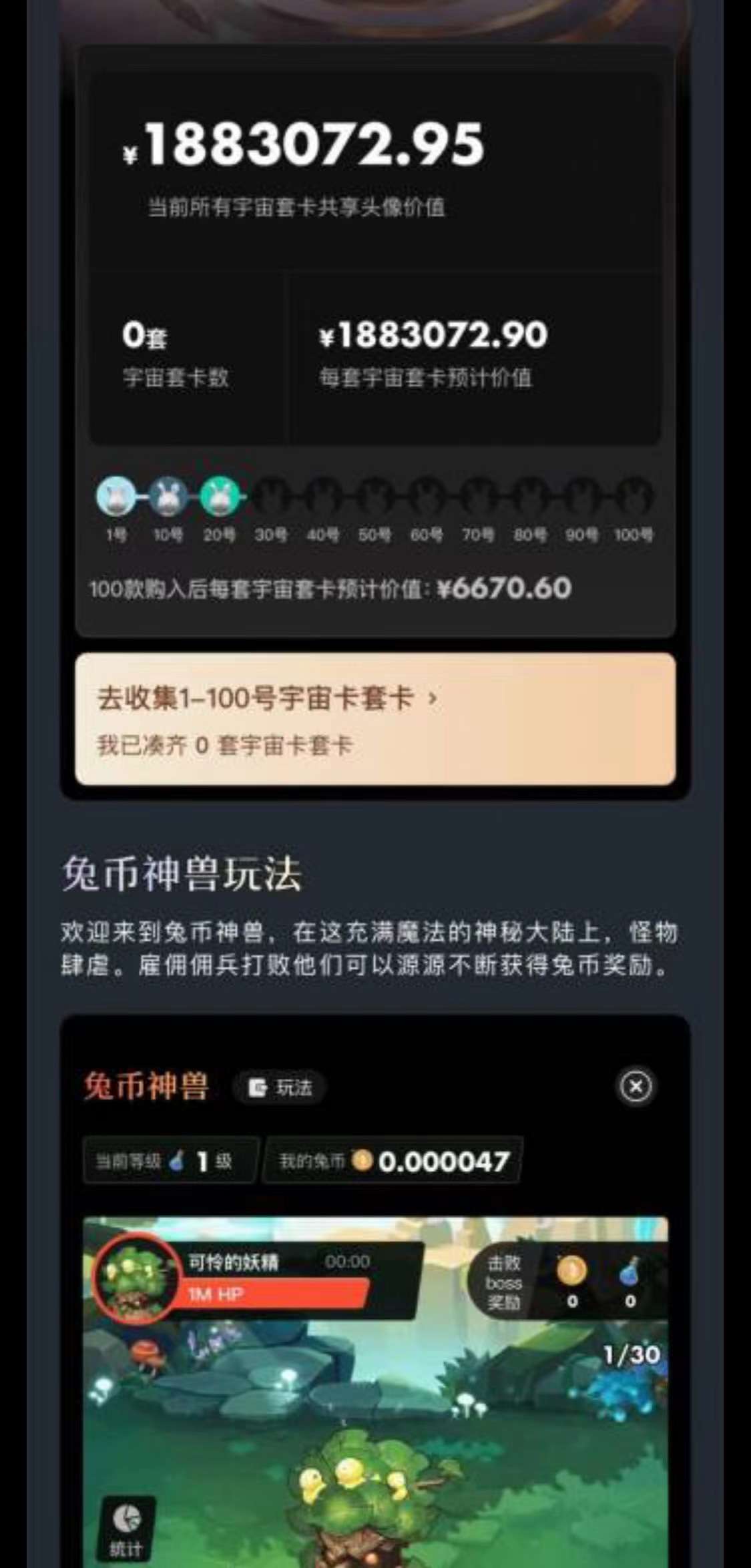This screenshot has width=751, height=1568.
Task: Close the 兔币神兽 game panel
Action: point(636,1086)
